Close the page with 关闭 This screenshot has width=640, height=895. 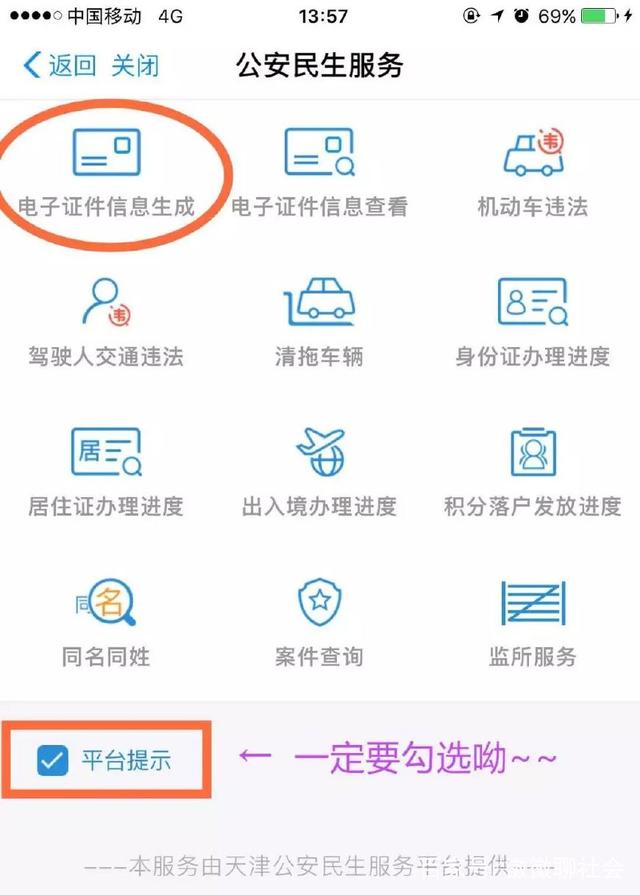(x=135, y=67)
